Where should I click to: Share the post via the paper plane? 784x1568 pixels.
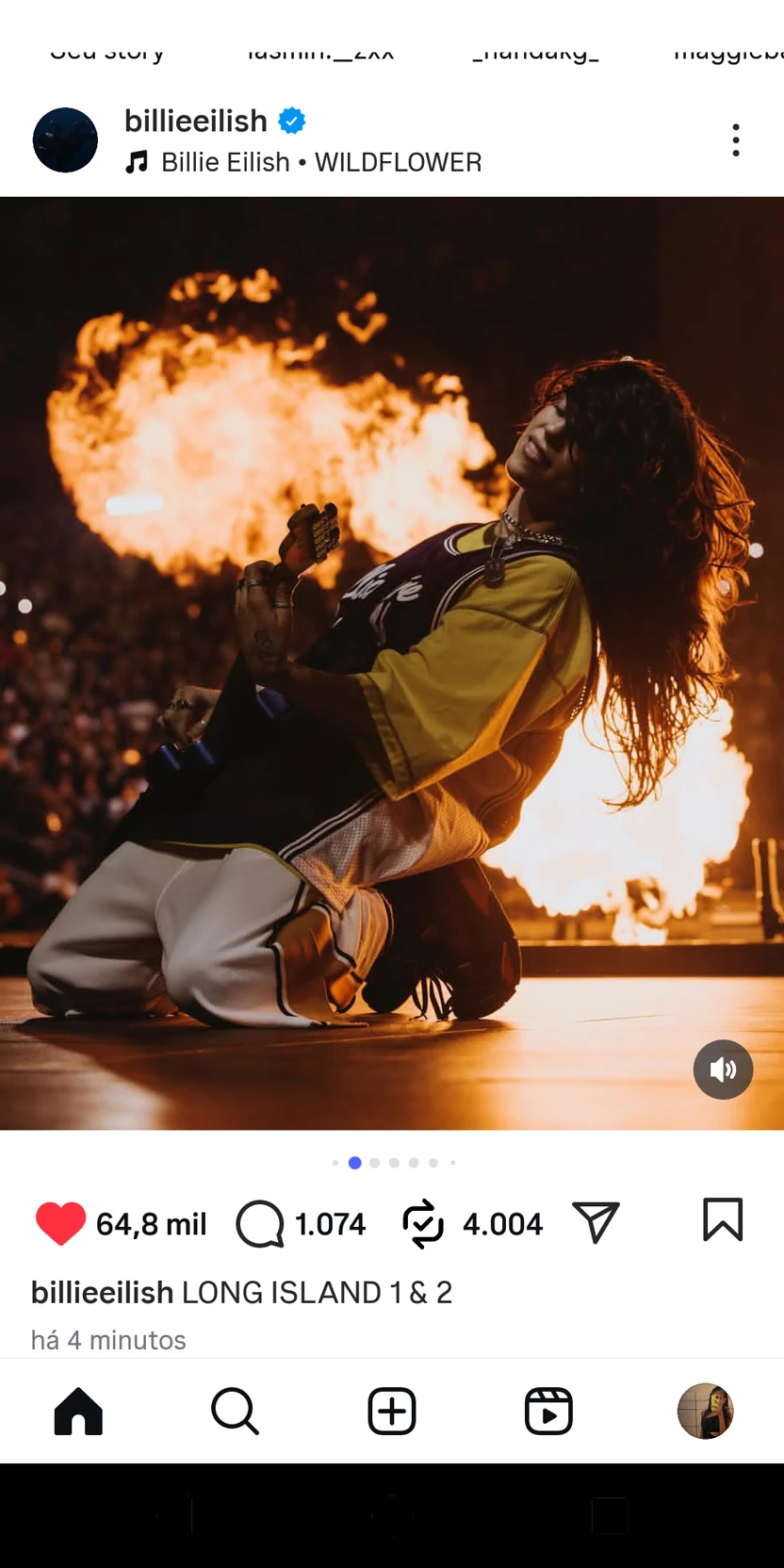click(x=596, y=1222)
